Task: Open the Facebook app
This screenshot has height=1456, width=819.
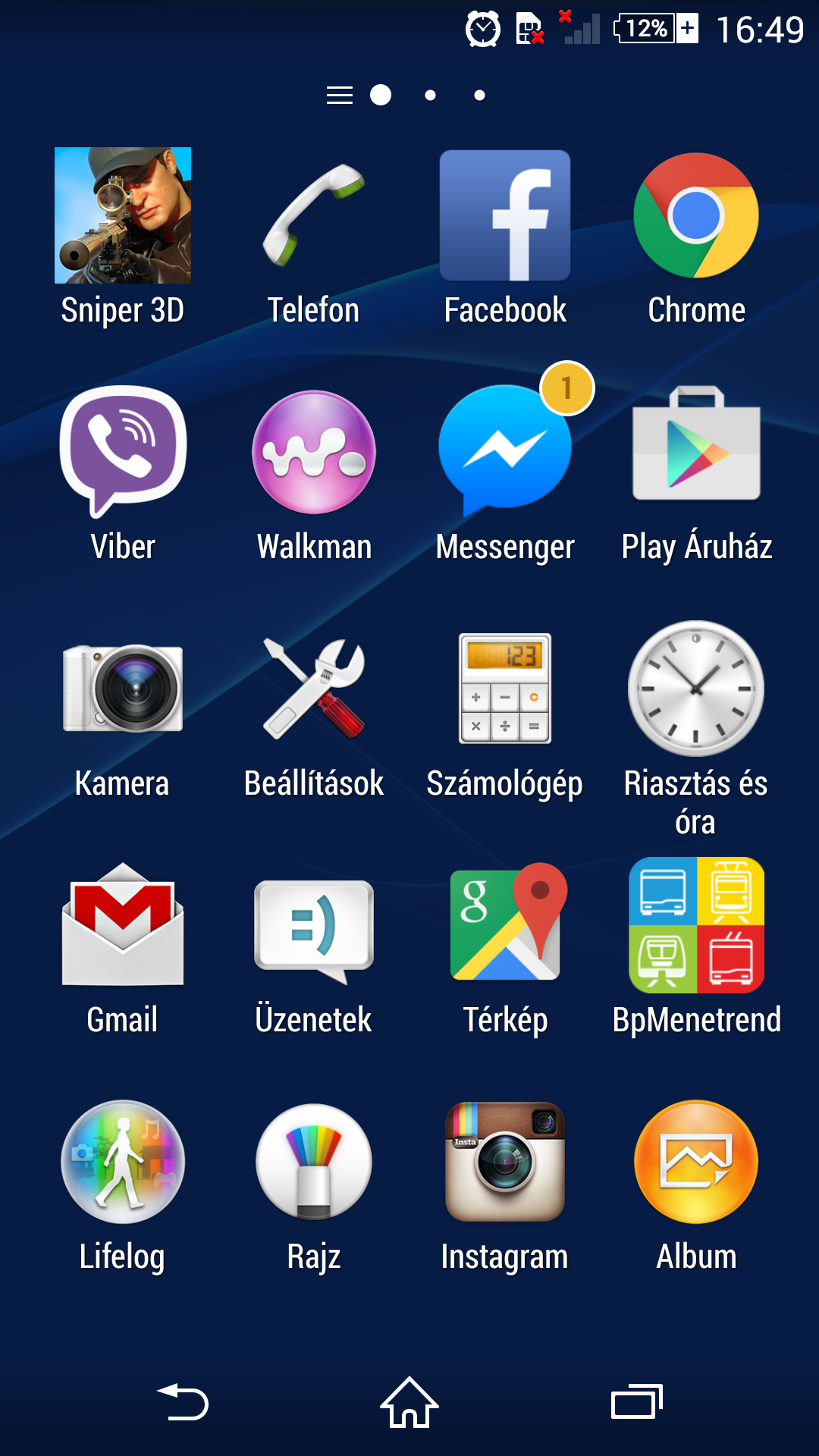Action: pyautogui.click(x=505, y=216)
